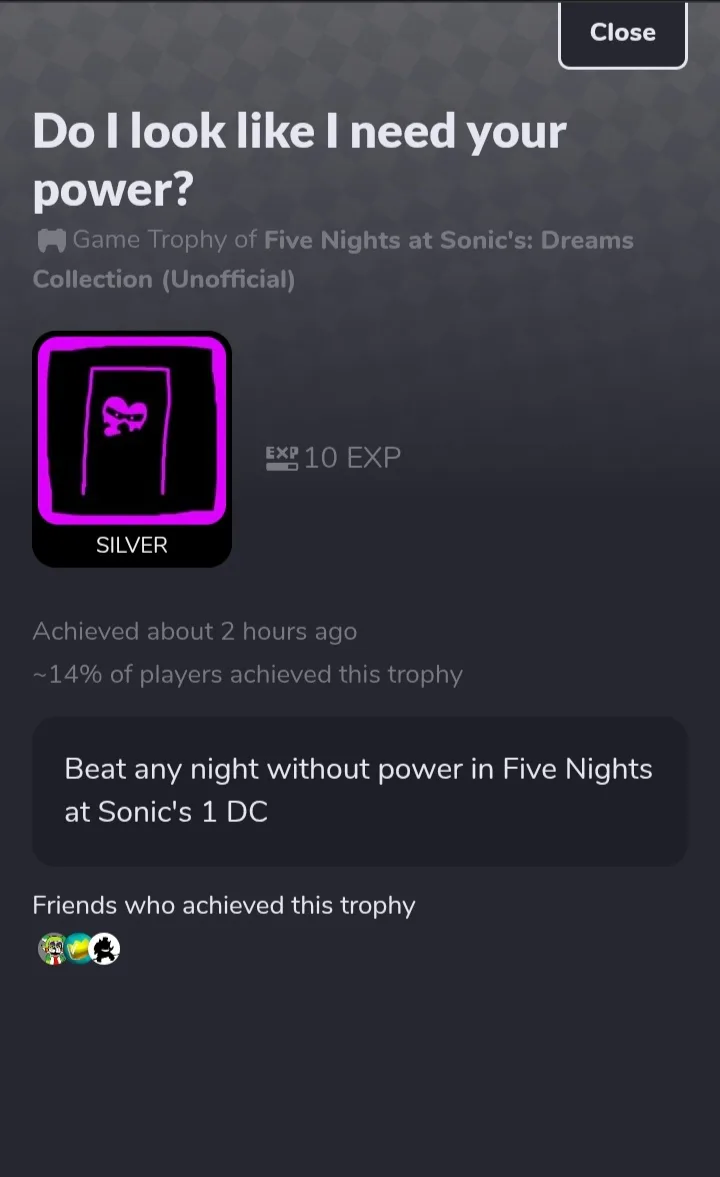
Task: Open the teal avatar in friends list
Action: [79, 949]
